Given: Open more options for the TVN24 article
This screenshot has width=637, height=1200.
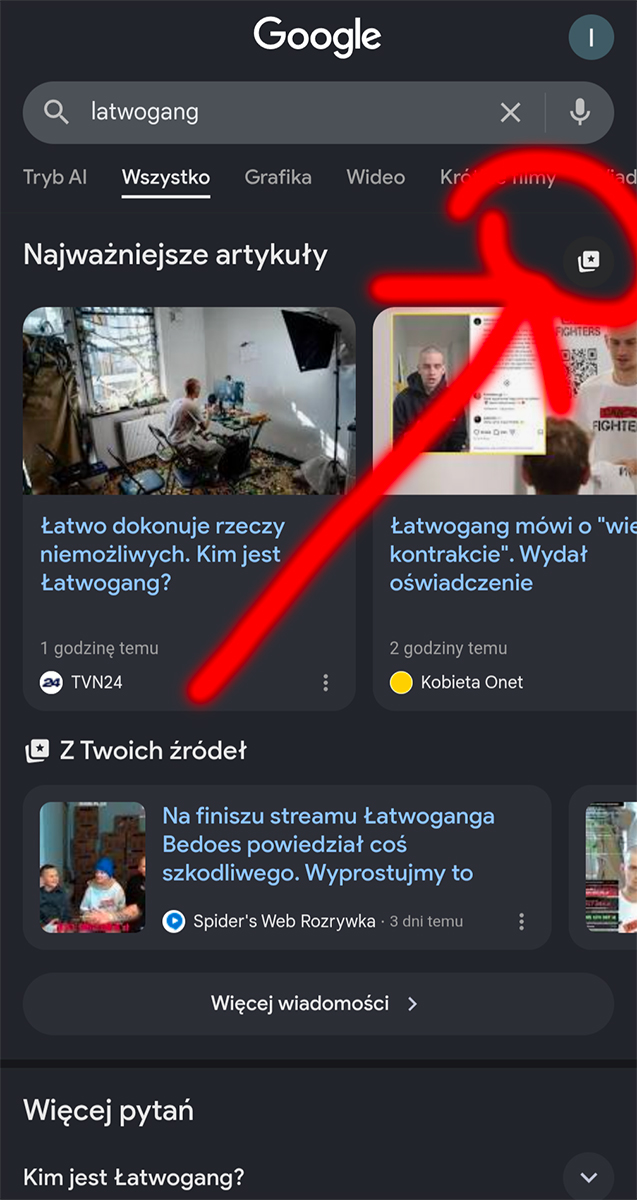Looking at the screenshot, I should point(325,683).
